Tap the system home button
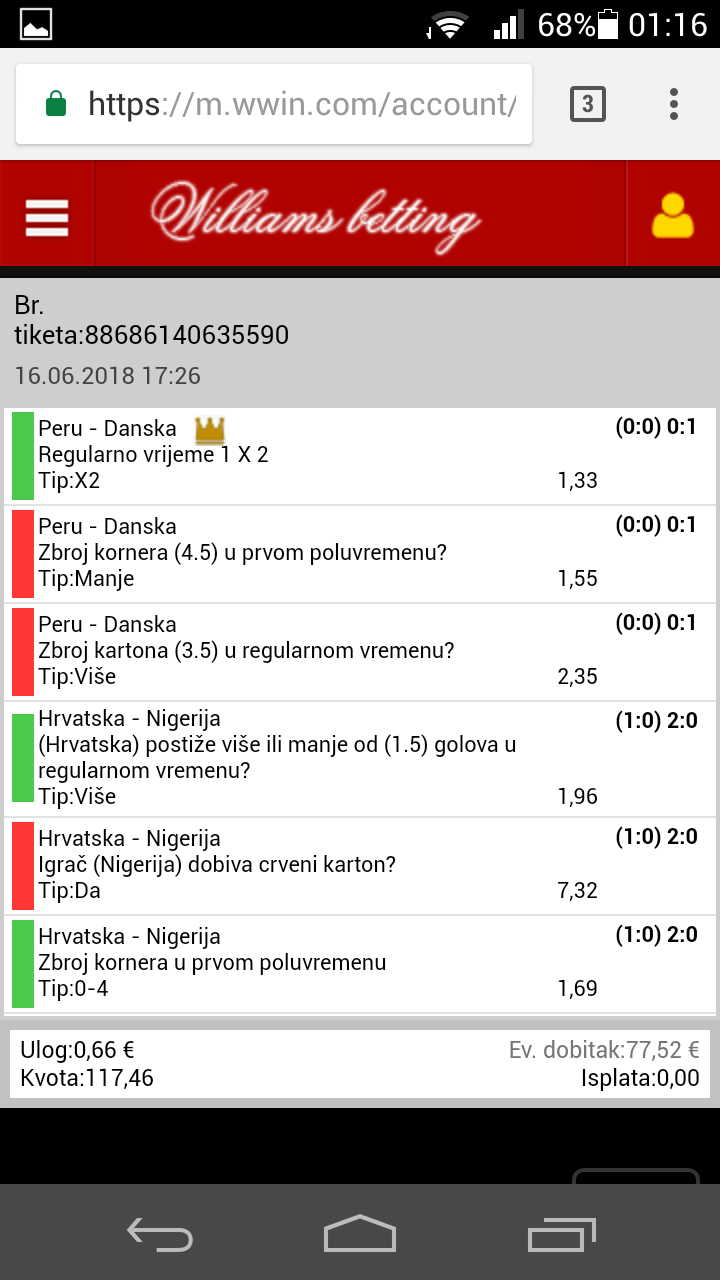The width and height of the screenshot is (720, 1280). 360,1233
